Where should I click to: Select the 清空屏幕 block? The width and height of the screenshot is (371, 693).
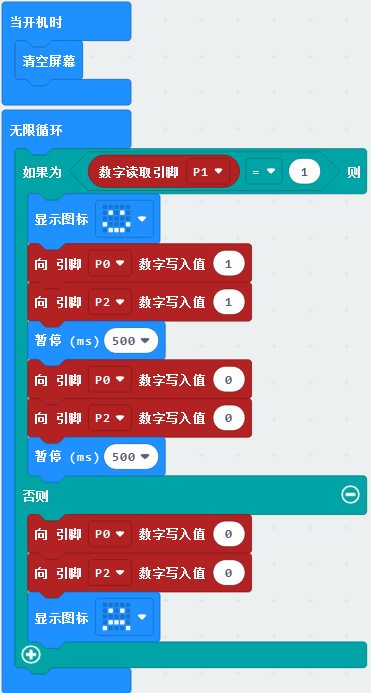pos(49,61)
